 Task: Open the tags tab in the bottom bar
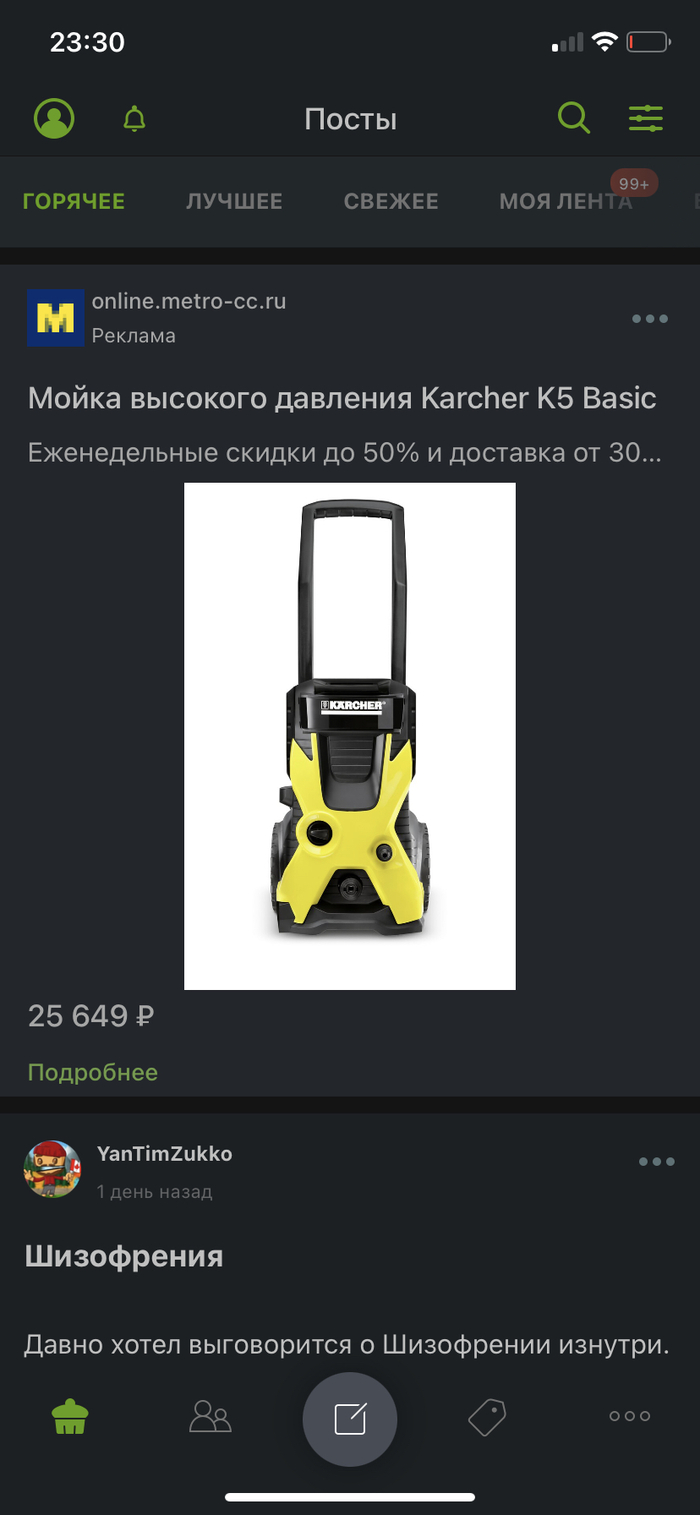click(x=488, y=1416)
